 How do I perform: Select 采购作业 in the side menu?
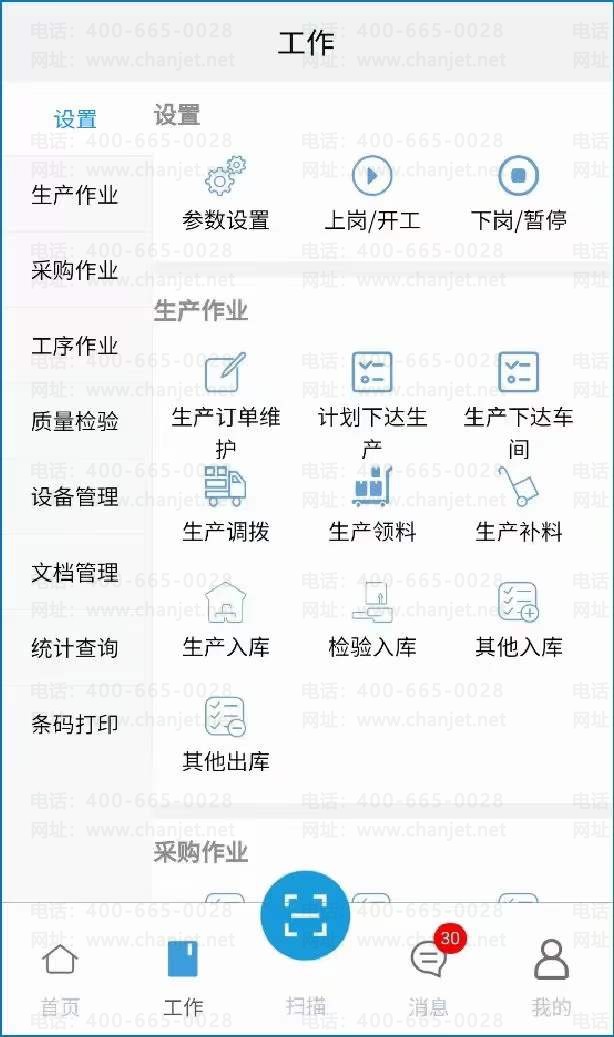[x=75, y=271]
